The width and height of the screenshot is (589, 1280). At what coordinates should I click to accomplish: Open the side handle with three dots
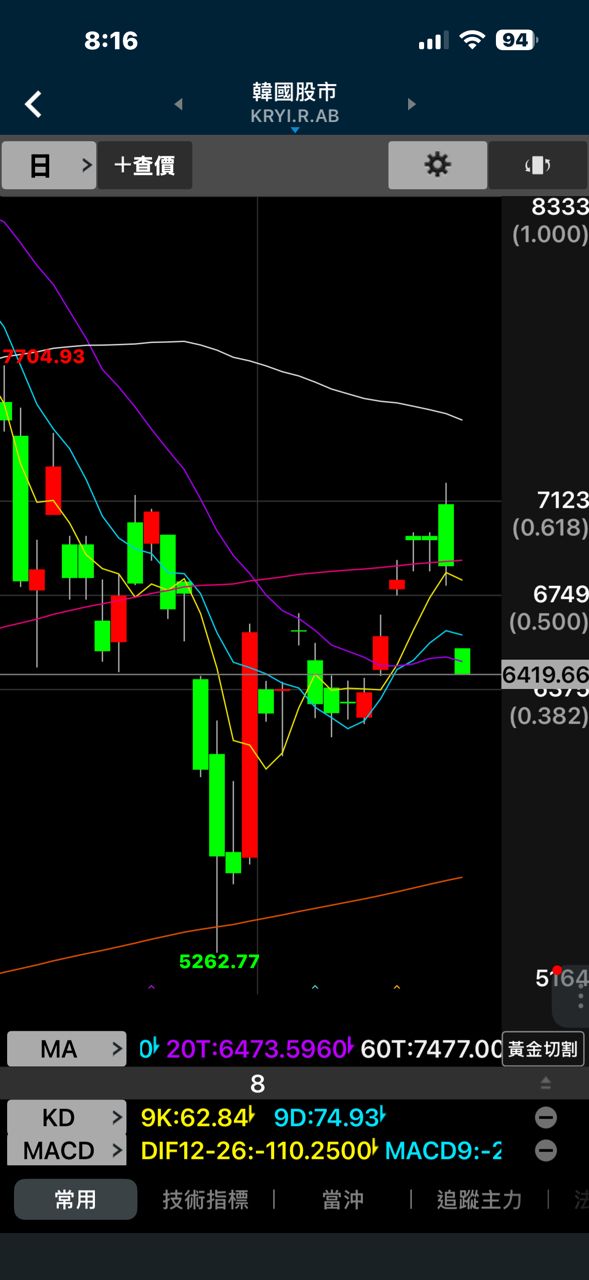pos(571,996)
